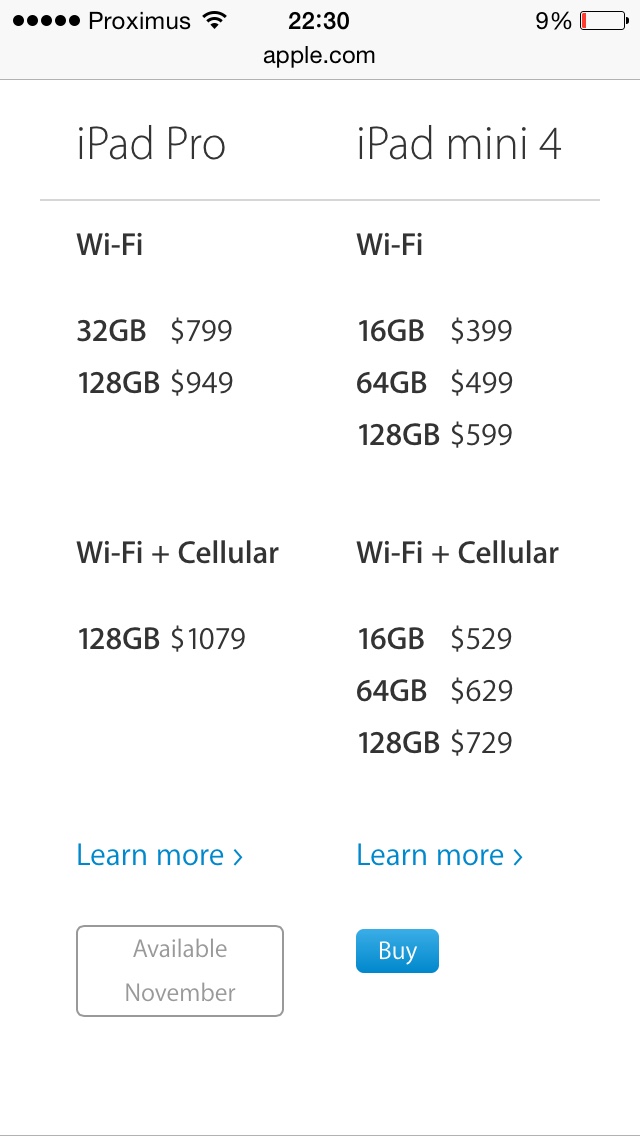Open Learn more for iPad mini 4
Image resolution: width=640 pixels, height=1136 pixels.
pyautogui.click(x=439, y=856)
